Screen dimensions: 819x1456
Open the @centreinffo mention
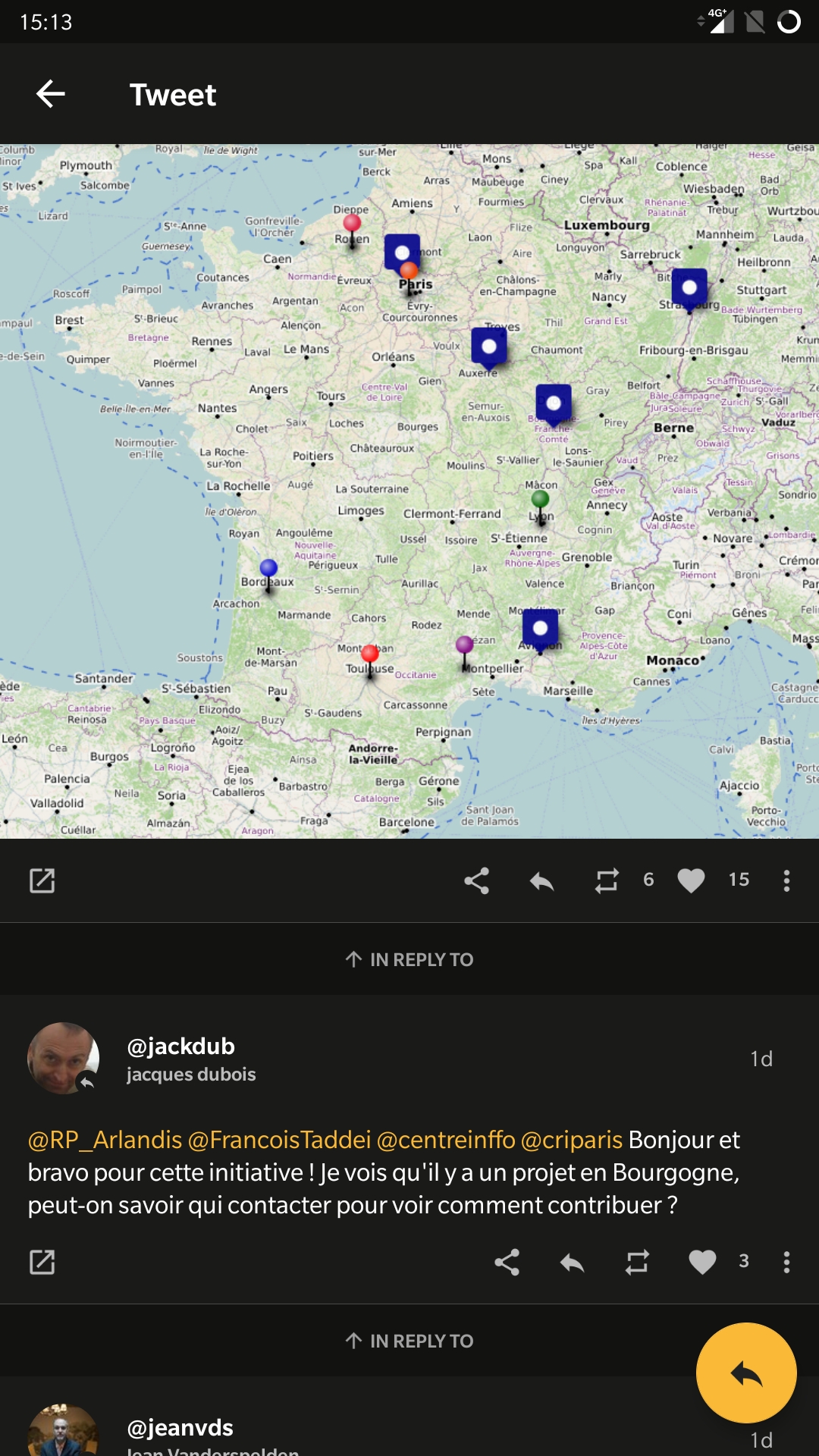[445, 1140]
